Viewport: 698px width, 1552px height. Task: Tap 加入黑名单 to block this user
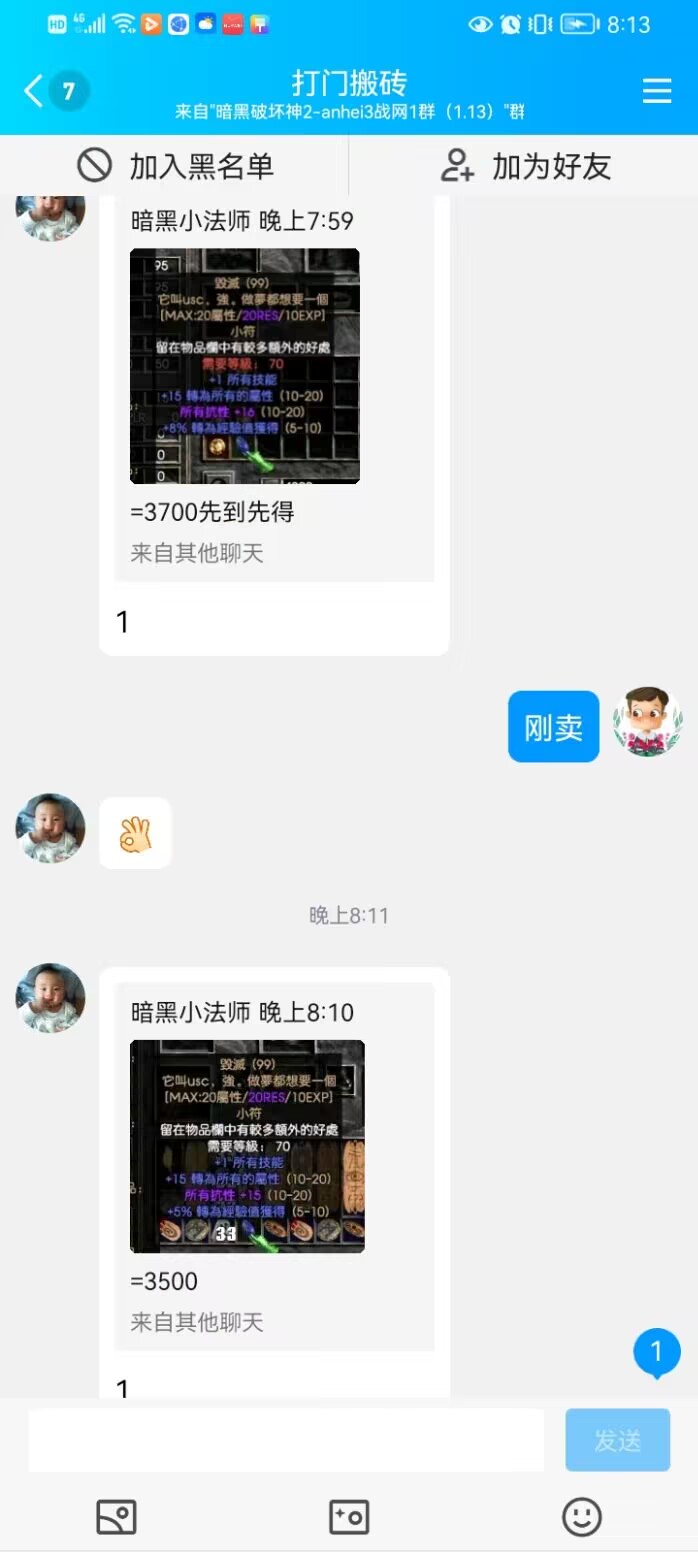pos(175,166)
